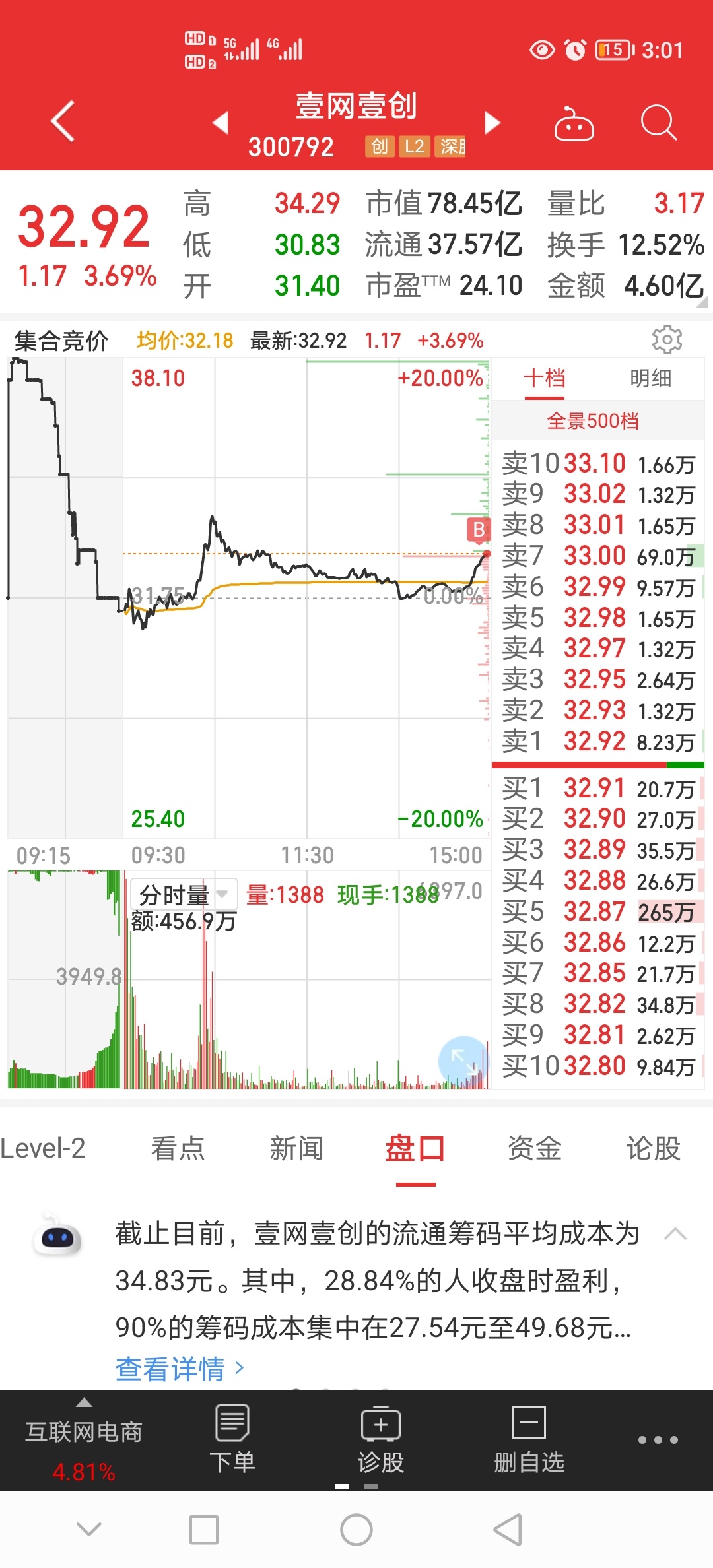Switch to the Level-2 tab
The width and height of the screenshot is (713, 1568).
[x=43, y=1148]
